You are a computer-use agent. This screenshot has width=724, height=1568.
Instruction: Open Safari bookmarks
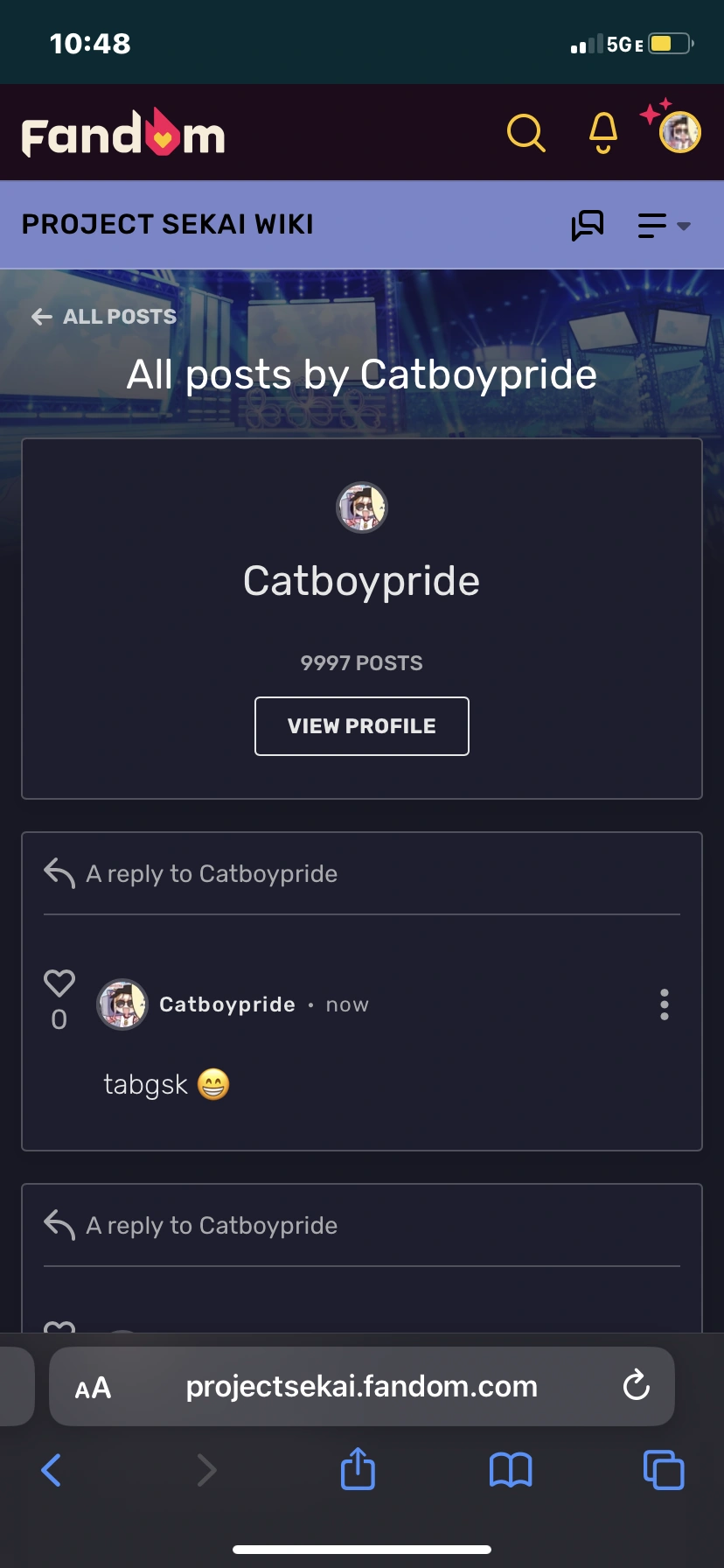(x=511, y=1470)
